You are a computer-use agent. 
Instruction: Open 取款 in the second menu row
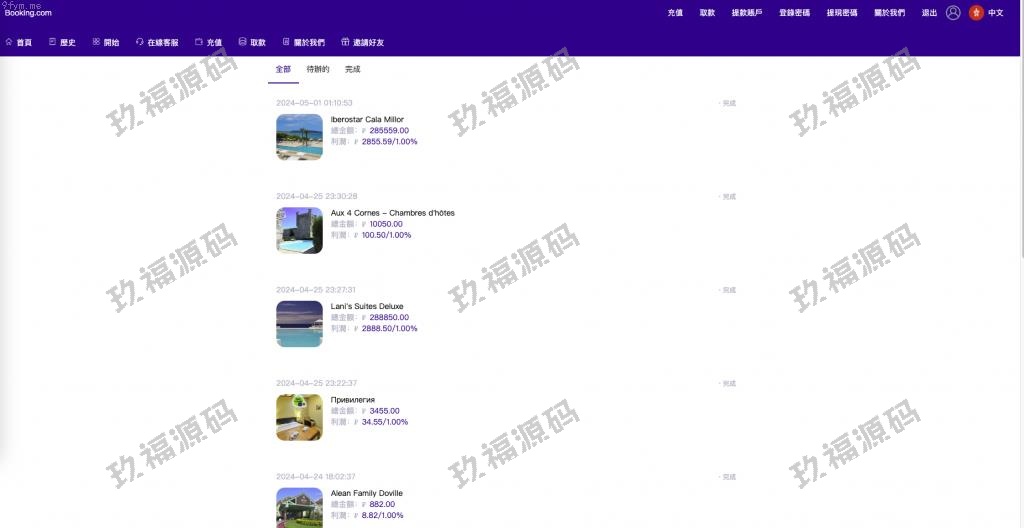tap(252, 43)
